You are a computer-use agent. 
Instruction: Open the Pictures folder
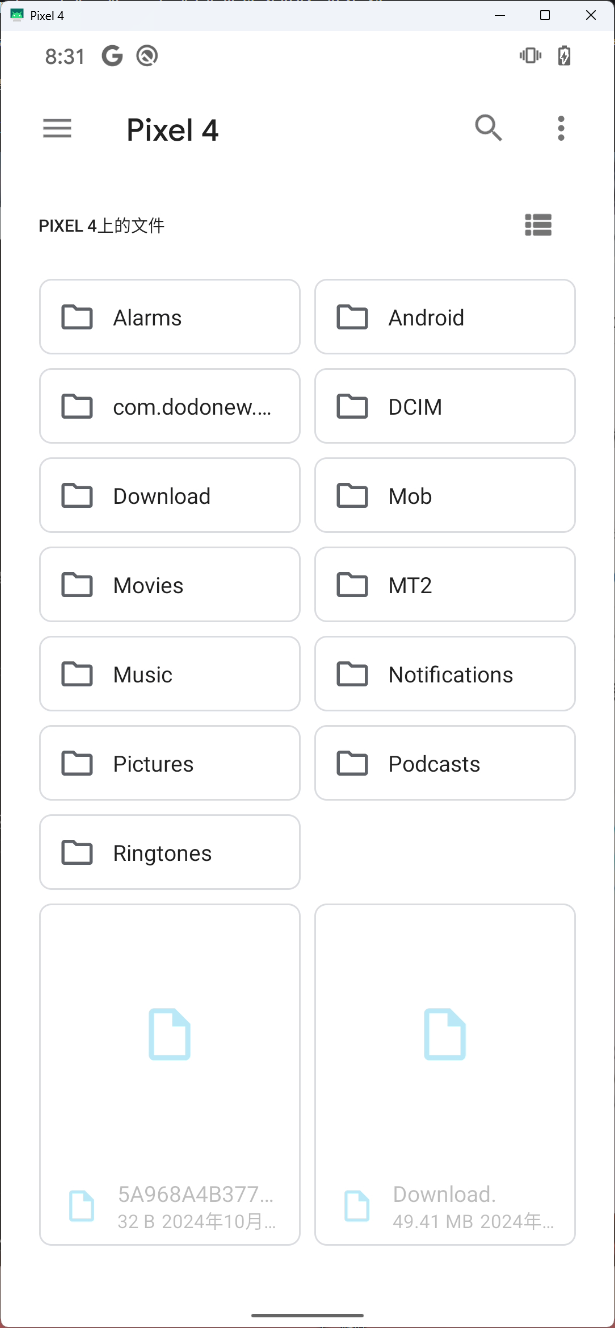point(170,763)
